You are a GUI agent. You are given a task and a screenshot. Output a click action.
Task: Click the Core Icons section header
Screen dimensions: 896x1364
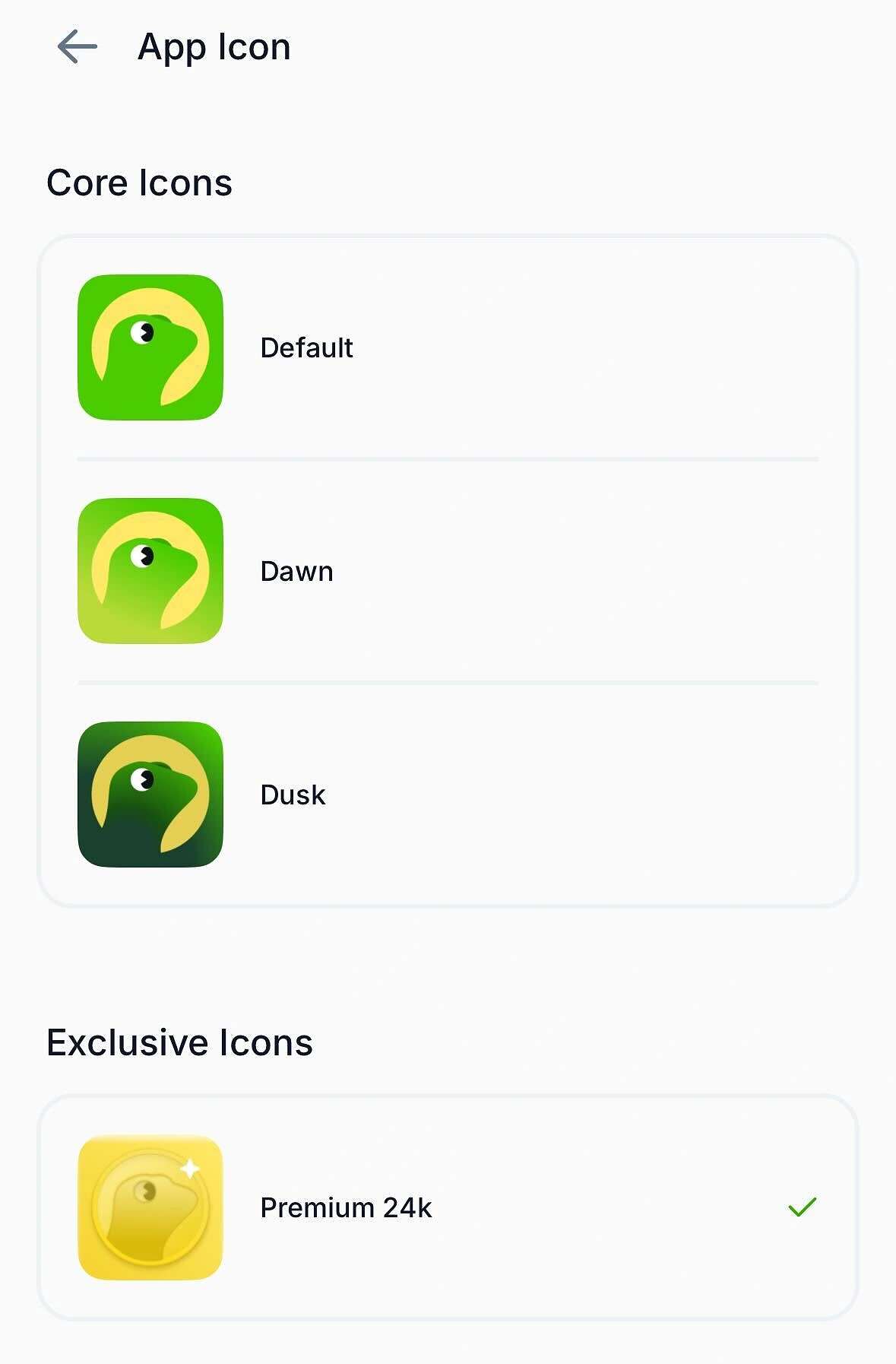140,182
